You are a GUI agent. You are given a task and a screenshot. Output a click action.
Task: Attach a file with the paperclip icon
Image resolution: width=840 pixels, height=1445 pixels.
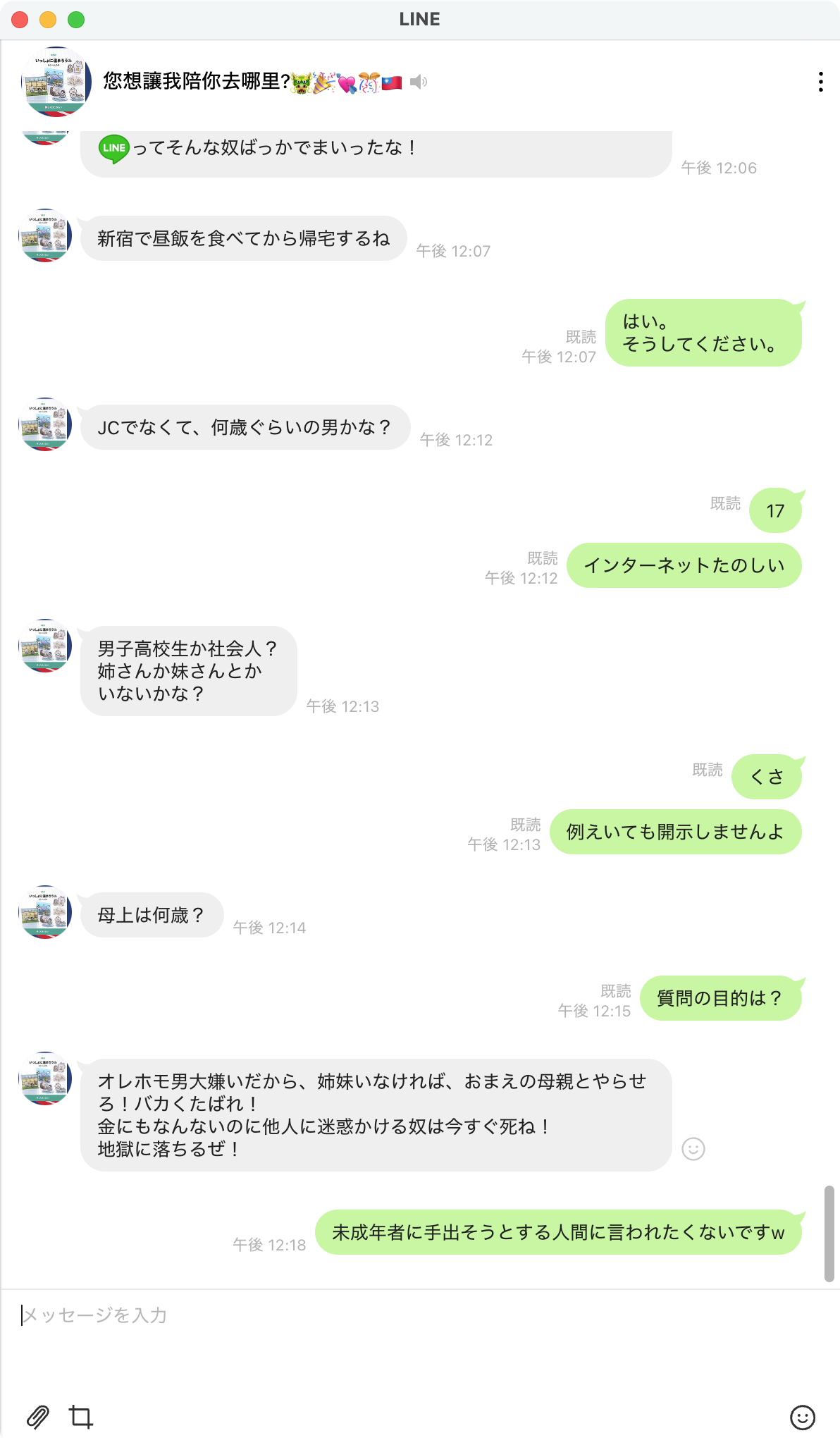click(x=38, y=1417)
